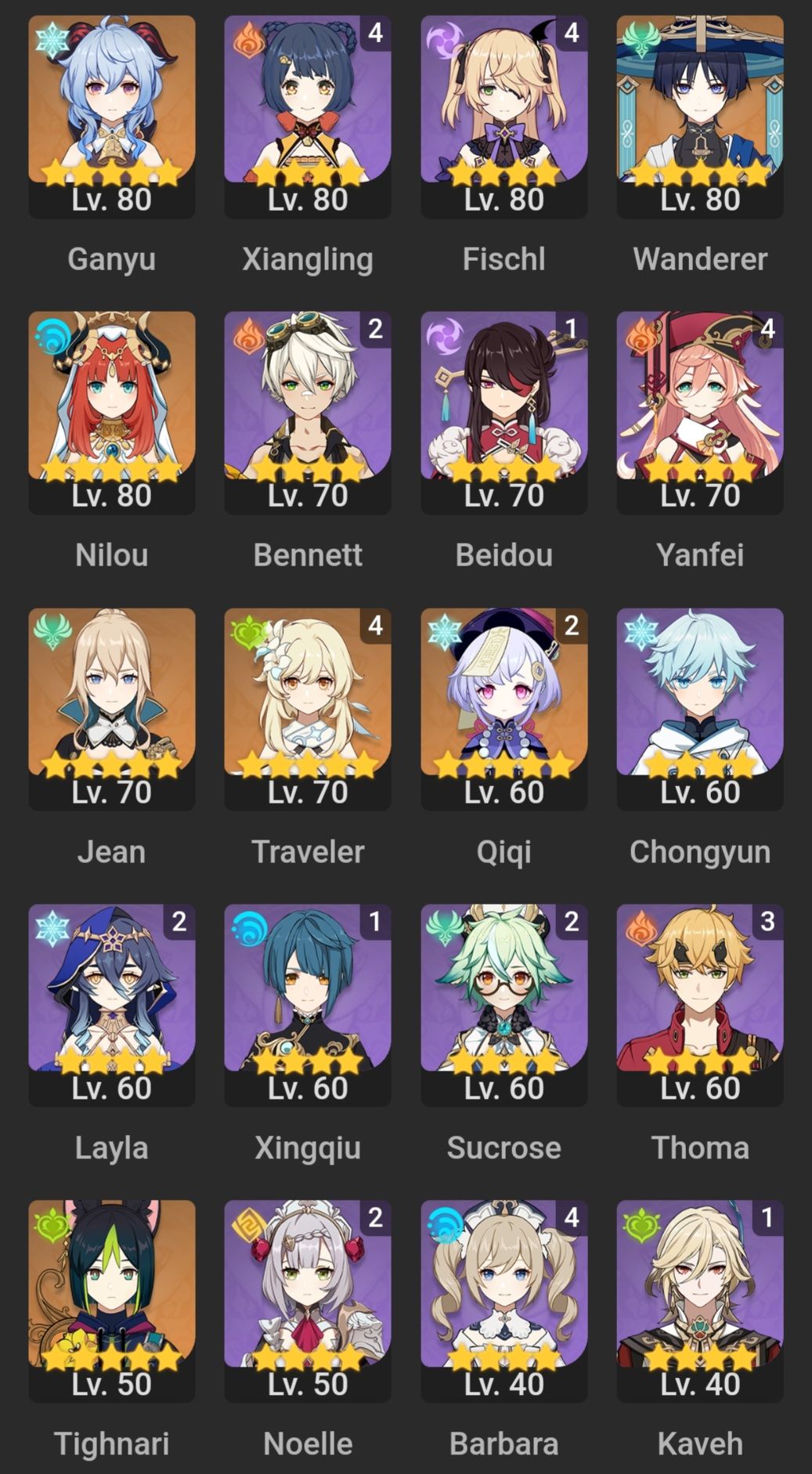Open Traveler's character details via the name text
The width and height of the screenshot is (812, 1474).
point(308,850)
